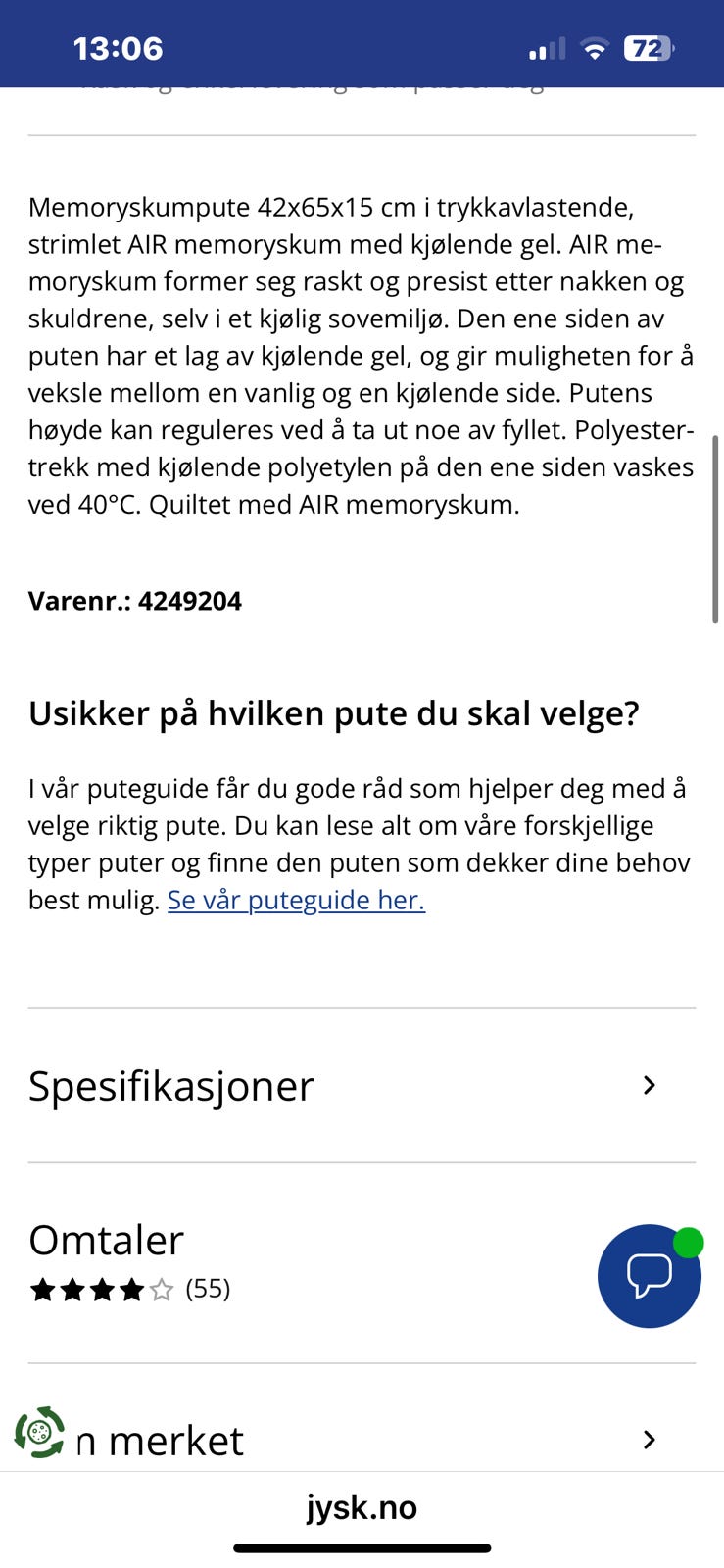The width and height of the screenshot is (724, 1568).
Task: Expand the Spesifikasjoner section
Action: pos(649,1085)
